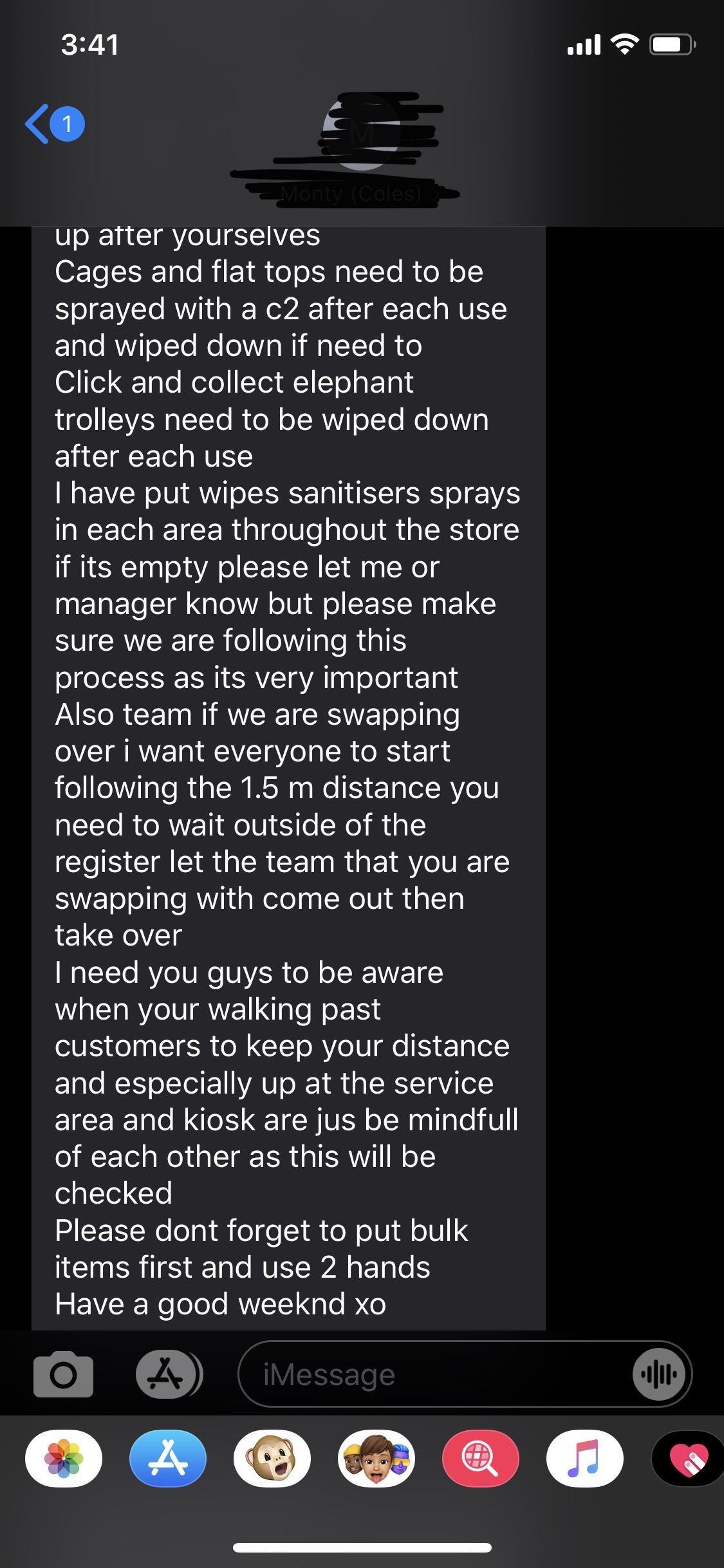This screenshot has height=1568, width=724.
Task: Open the Memoji stickers app
Action: (376, 1459)
